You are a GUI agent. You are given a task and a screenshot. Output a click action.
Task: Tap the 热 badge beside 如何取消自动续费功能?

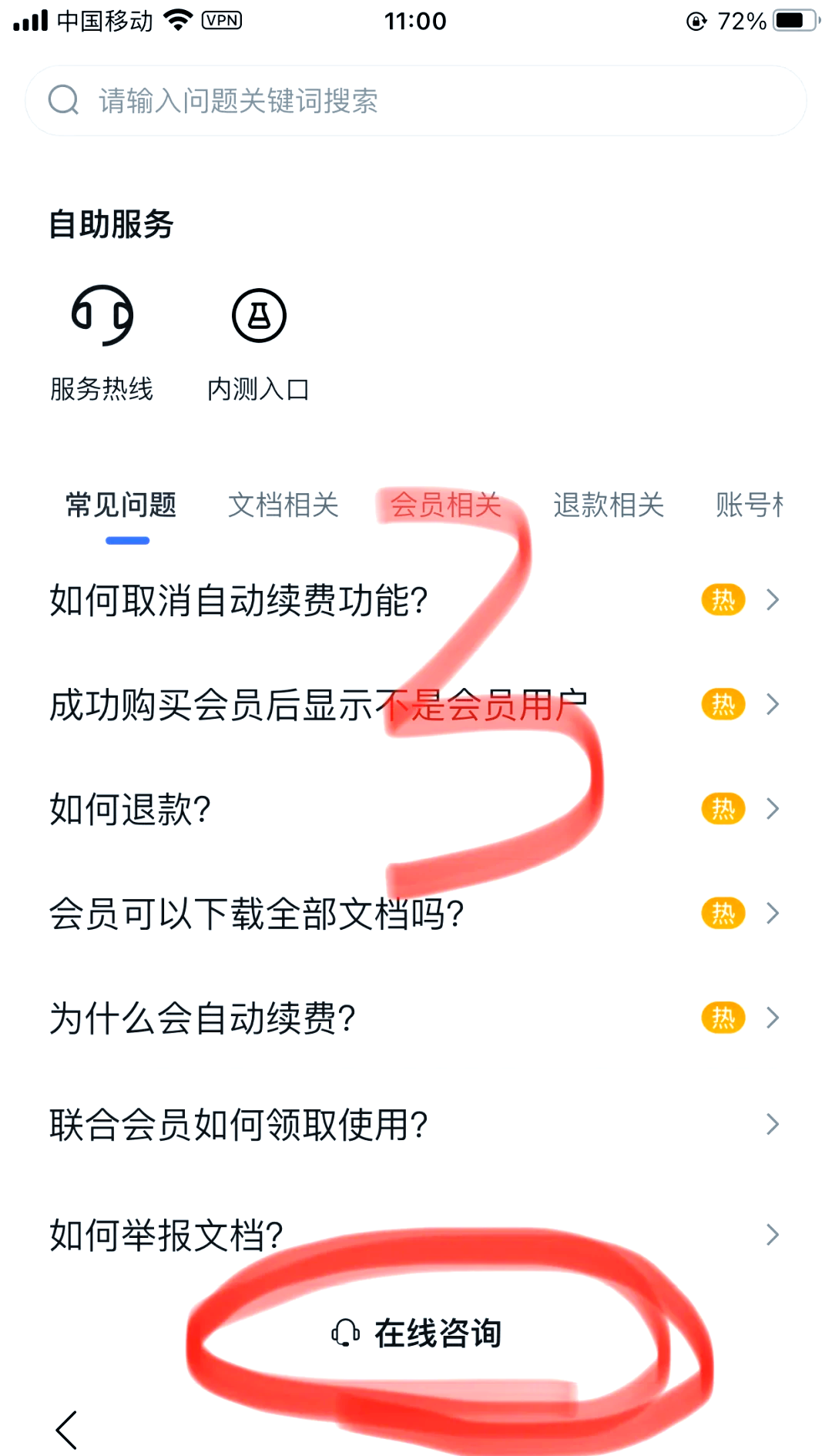tap(722, 599)
